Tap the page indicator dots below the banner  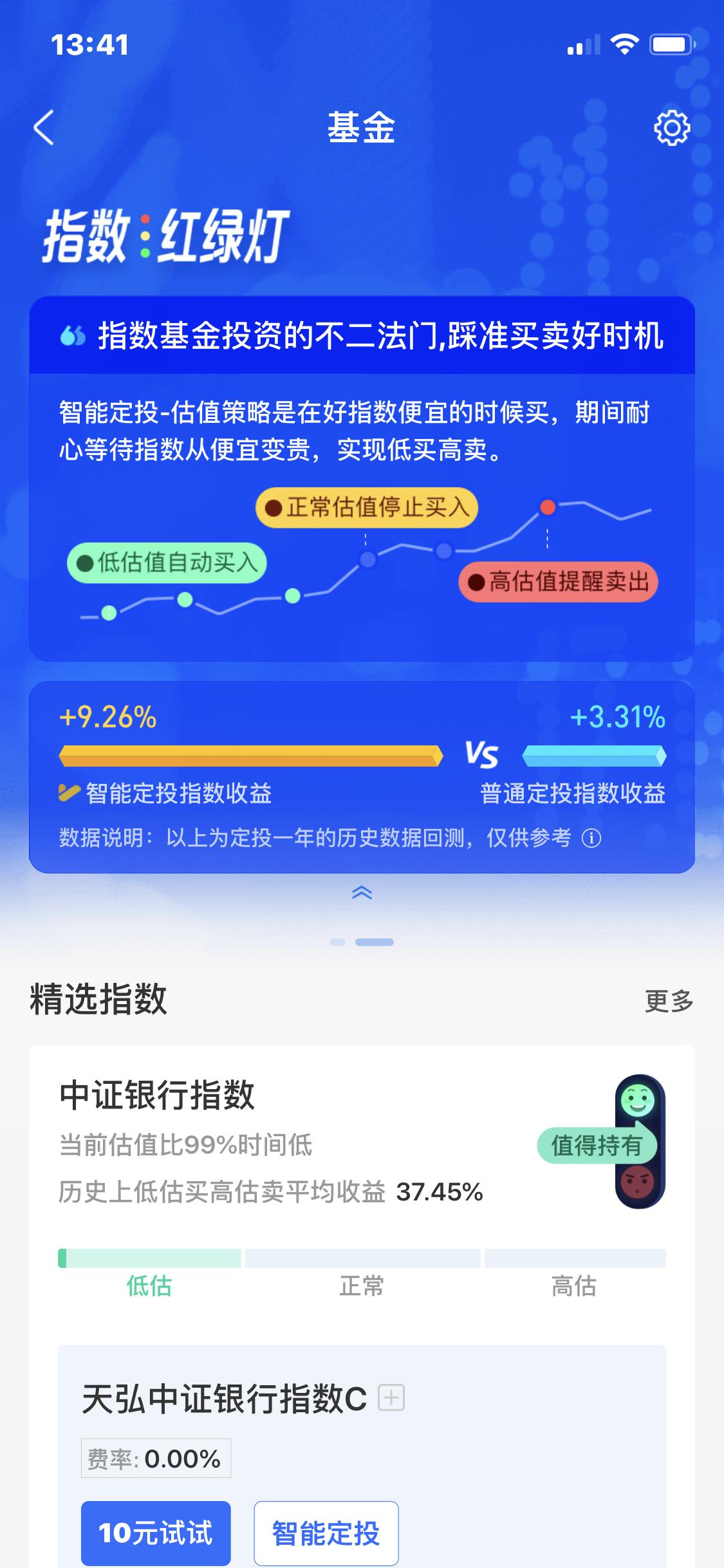click(x=362, y=943)
